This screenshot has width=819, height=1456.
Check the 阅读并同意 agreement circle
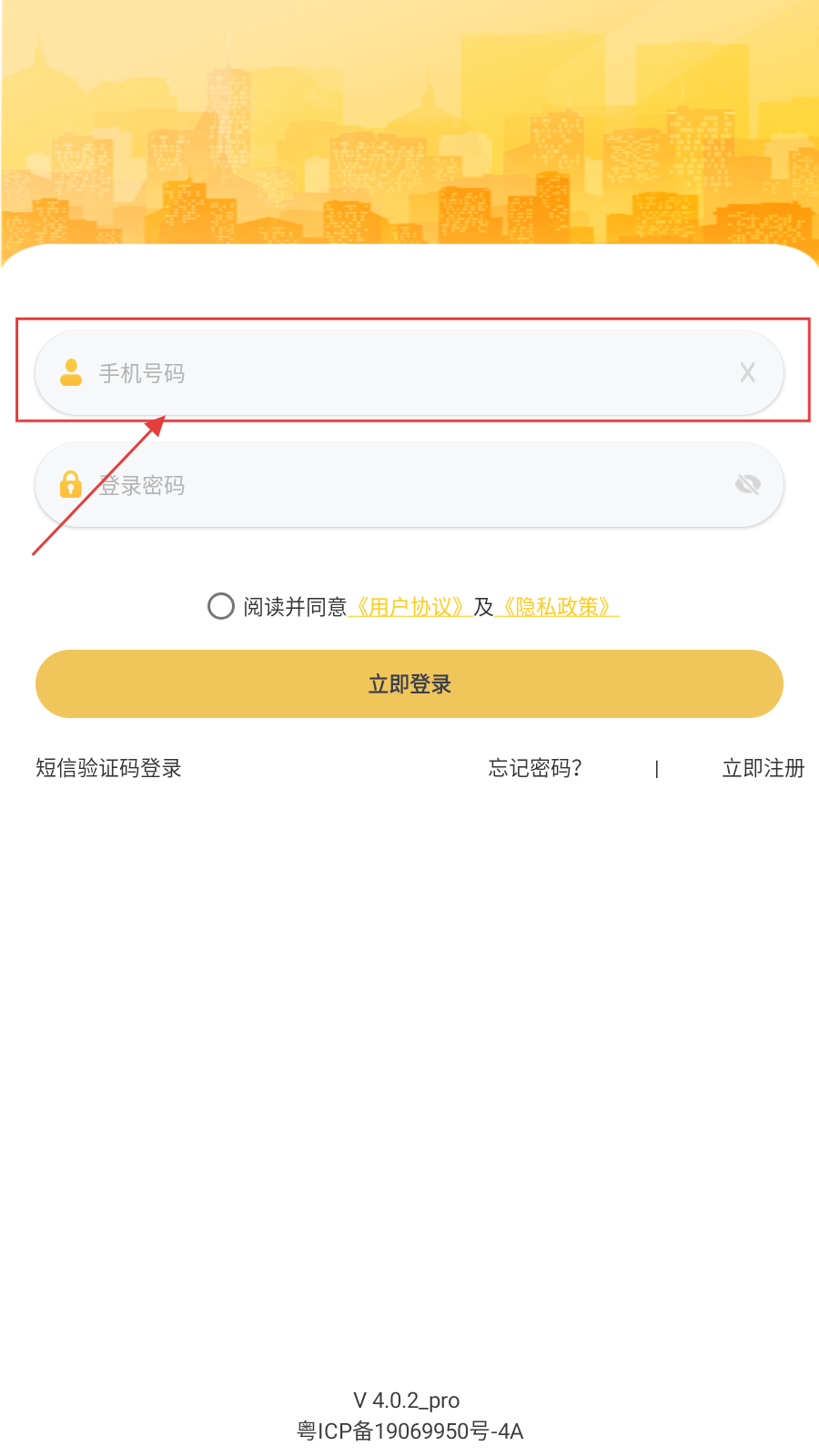[x=221, y=606]
